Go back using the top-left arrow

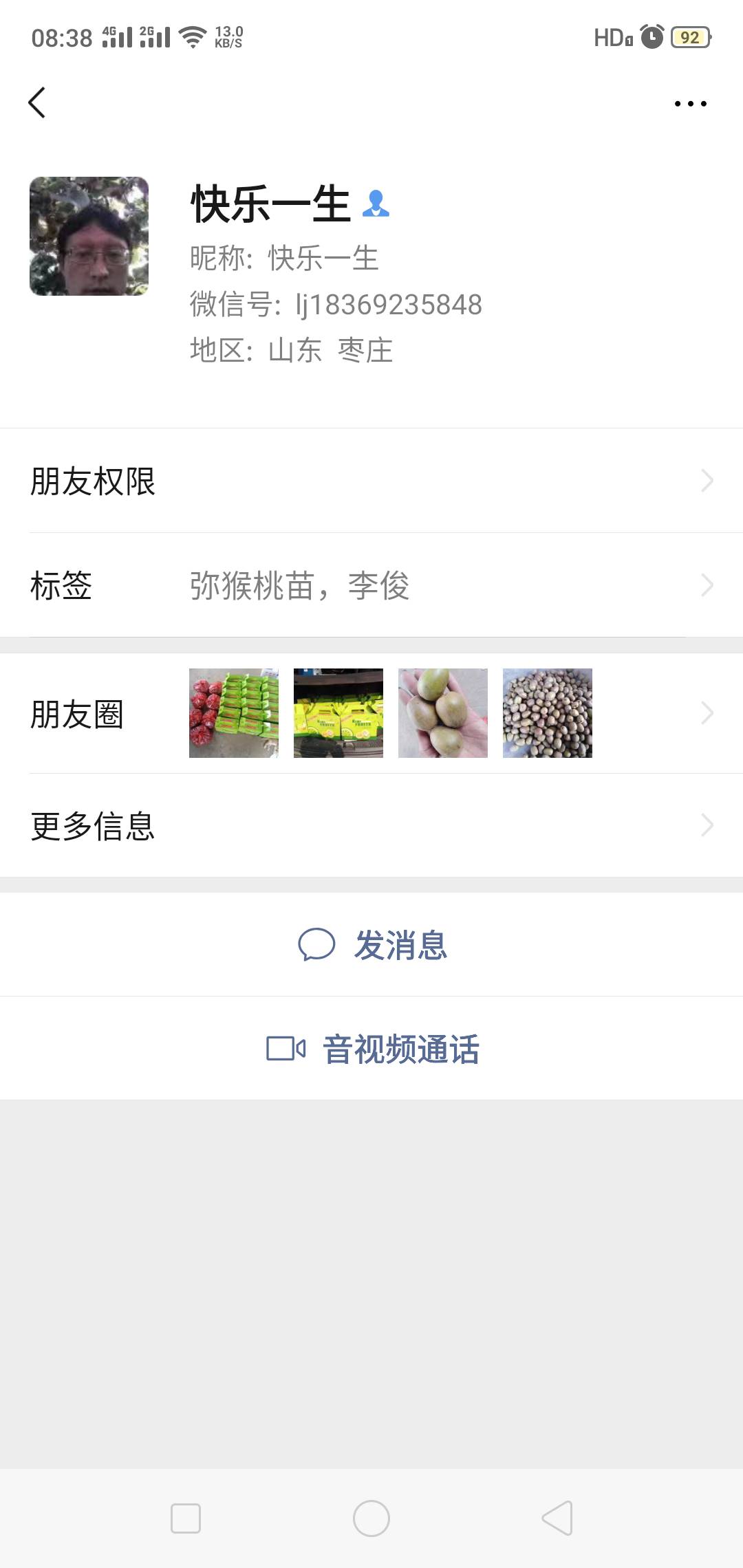(37, 103)
